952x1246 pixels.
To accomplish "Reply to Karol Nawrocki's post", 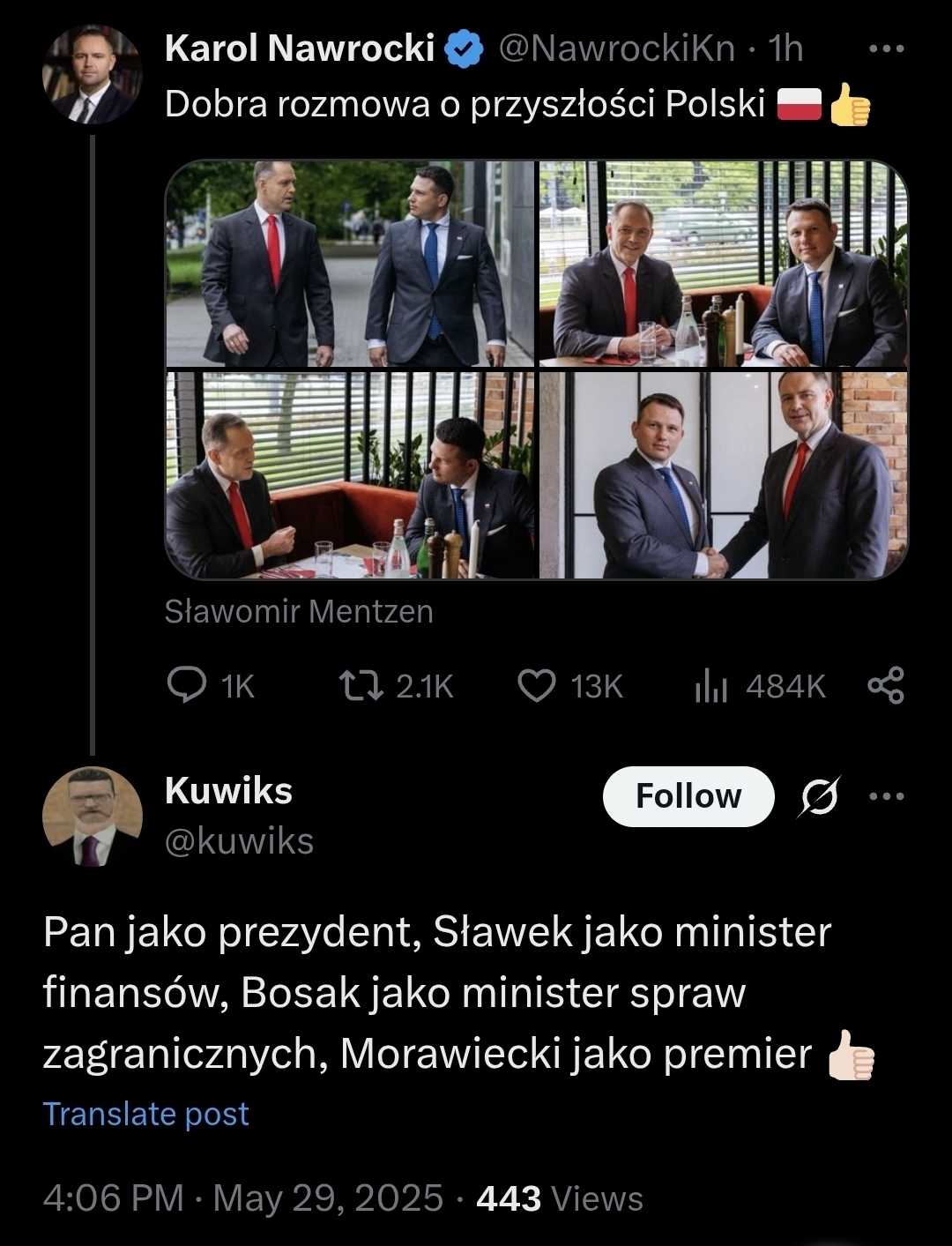I will pos(187,685).
